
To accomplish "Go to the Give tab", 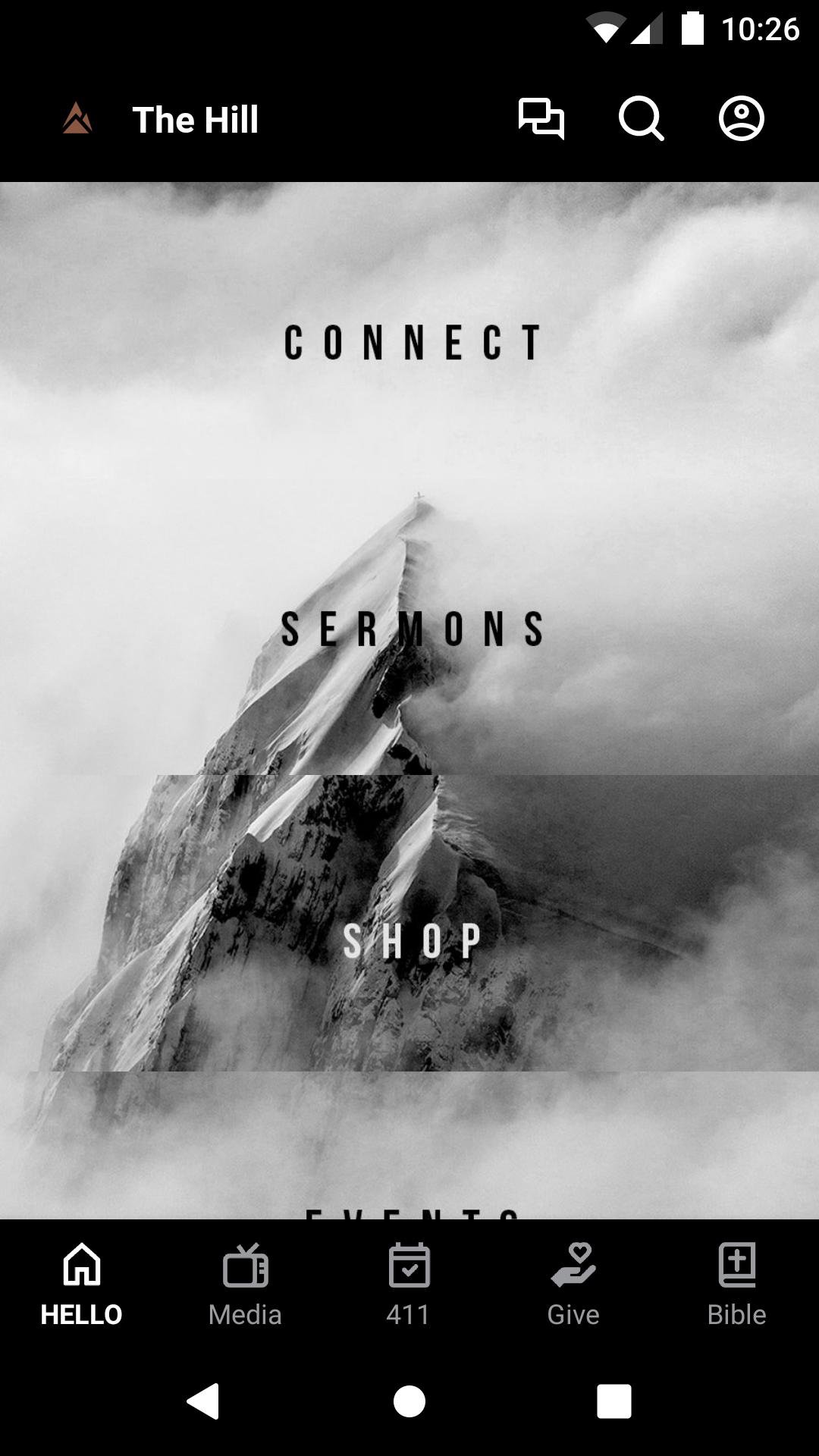I will 573,1283.
